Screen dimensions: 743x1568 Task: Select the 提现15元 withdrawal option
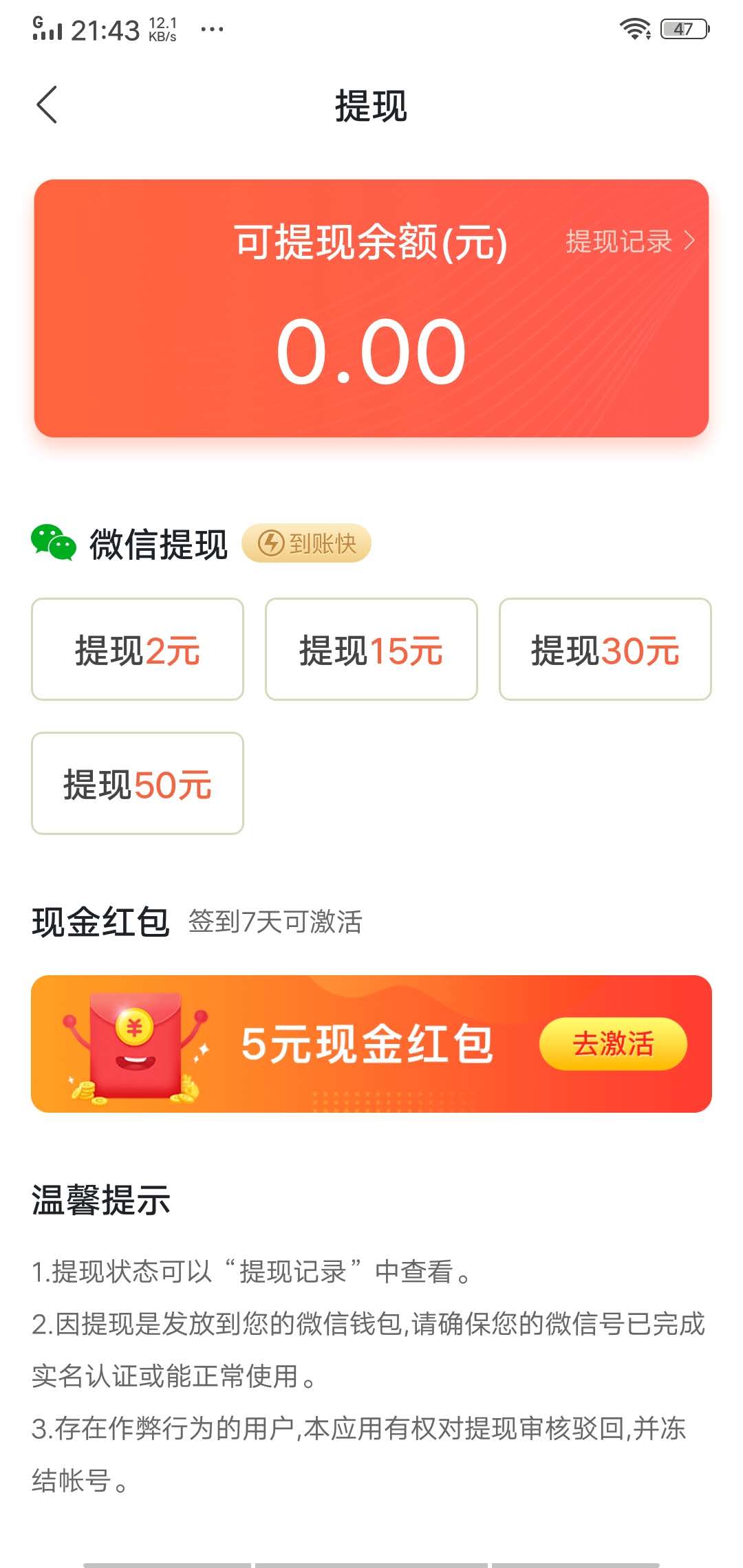(x=370, y=649)
